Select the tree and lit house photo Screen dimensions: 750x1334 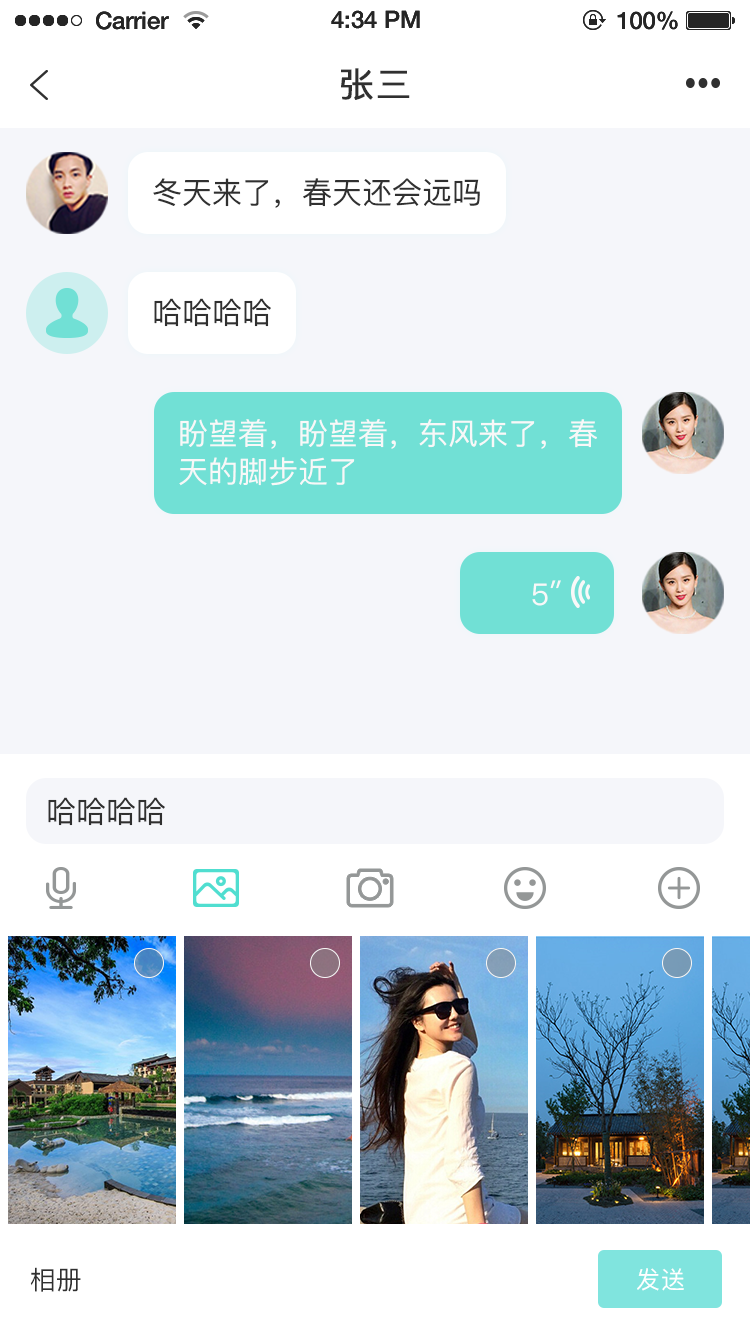(676, 963)
